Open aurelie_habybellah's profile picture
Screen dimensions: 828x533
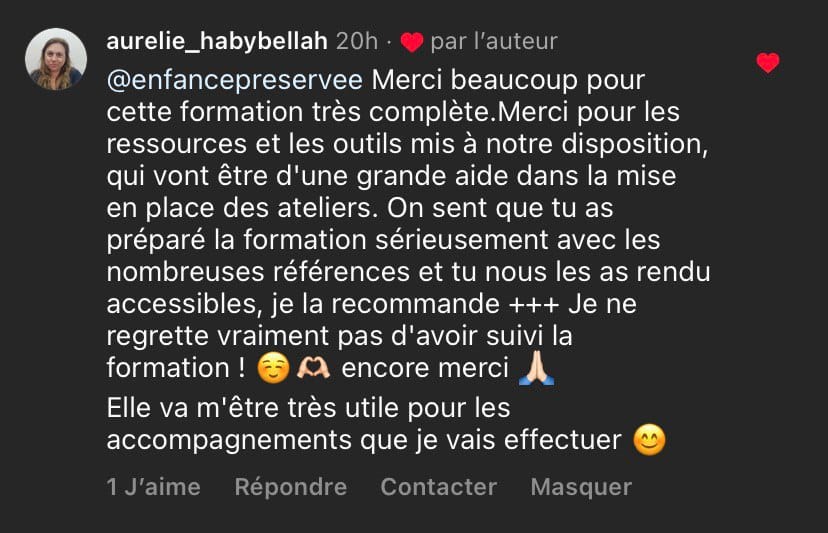point(55,59)
